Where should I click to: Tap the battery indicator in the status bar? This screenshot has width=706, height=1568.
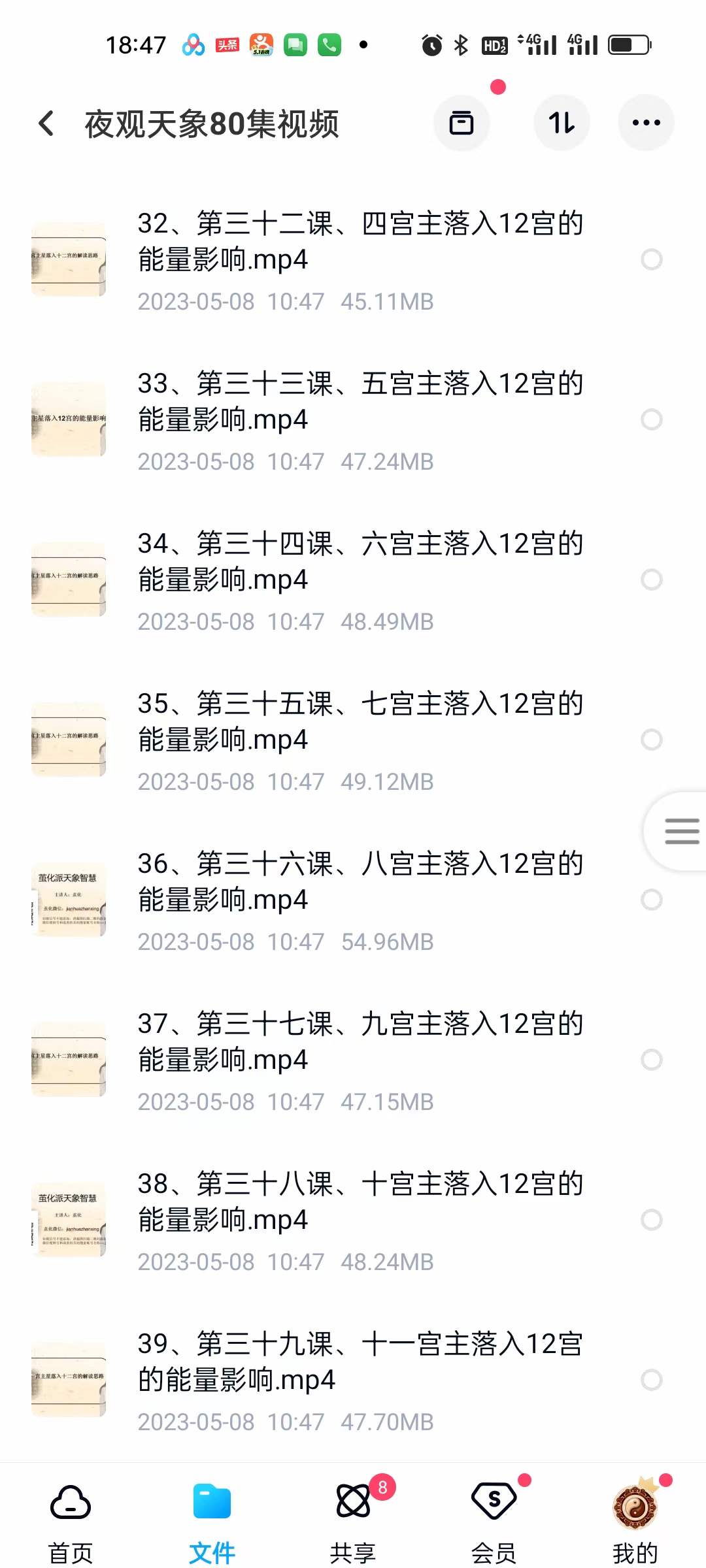(629, 44)
